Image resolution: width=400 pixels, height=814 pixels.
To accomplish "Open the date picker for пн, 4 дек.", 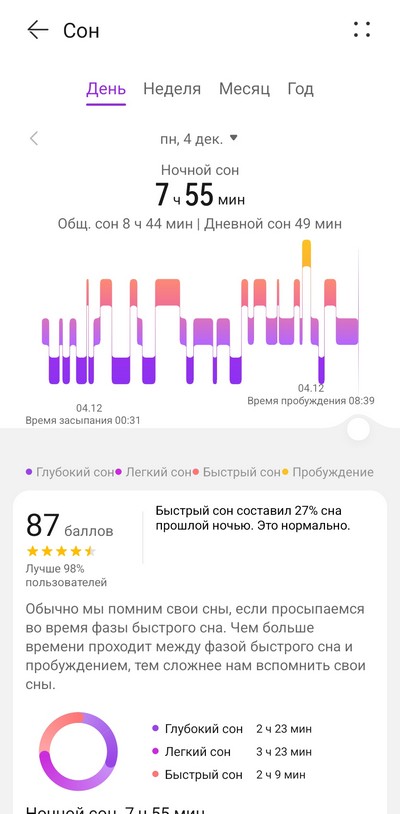I will pyautogui.click(x=199, y=139).
